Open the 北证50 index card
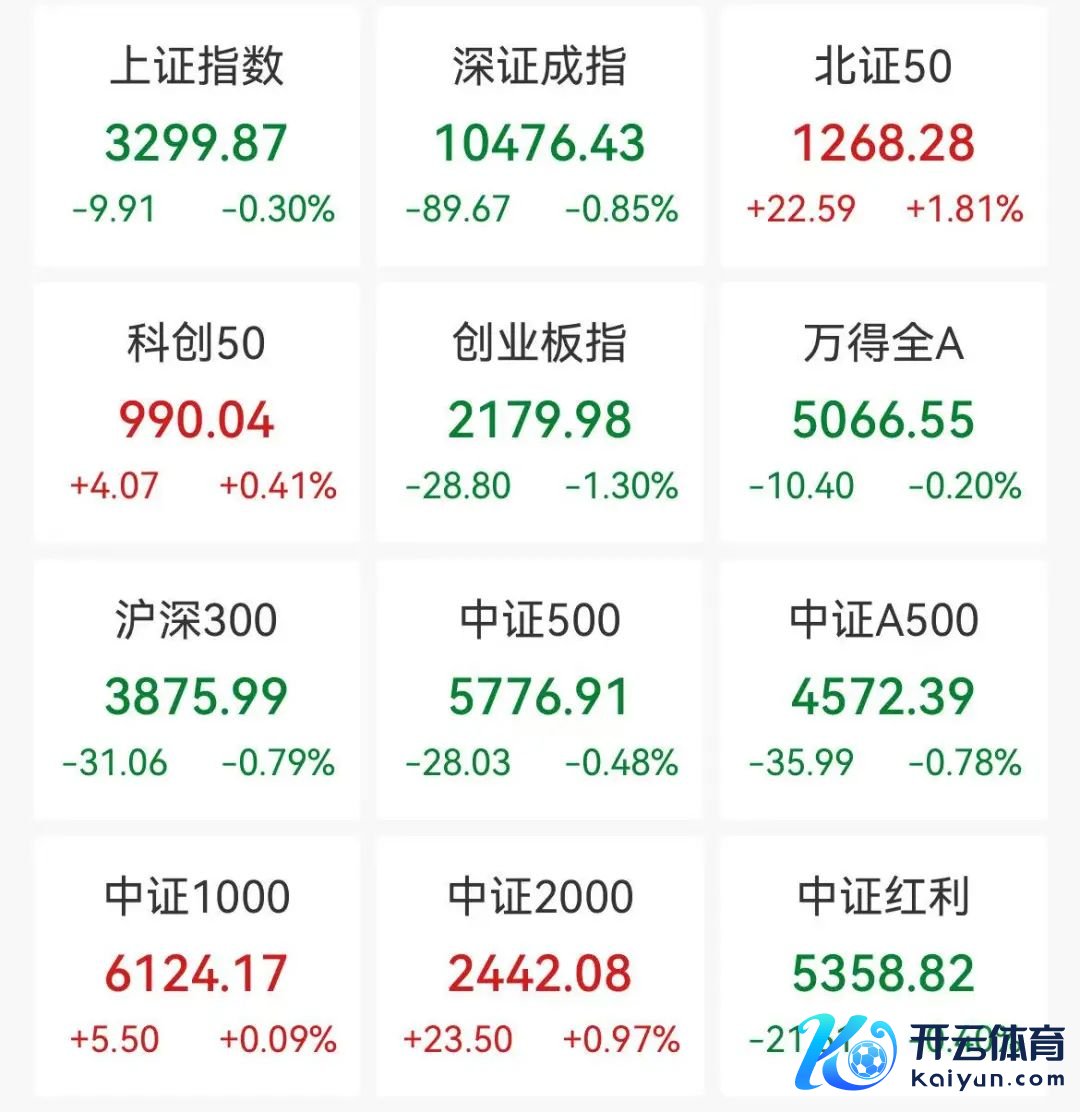This screenshot has height=1112, width=1080. (x=883, y=137)
